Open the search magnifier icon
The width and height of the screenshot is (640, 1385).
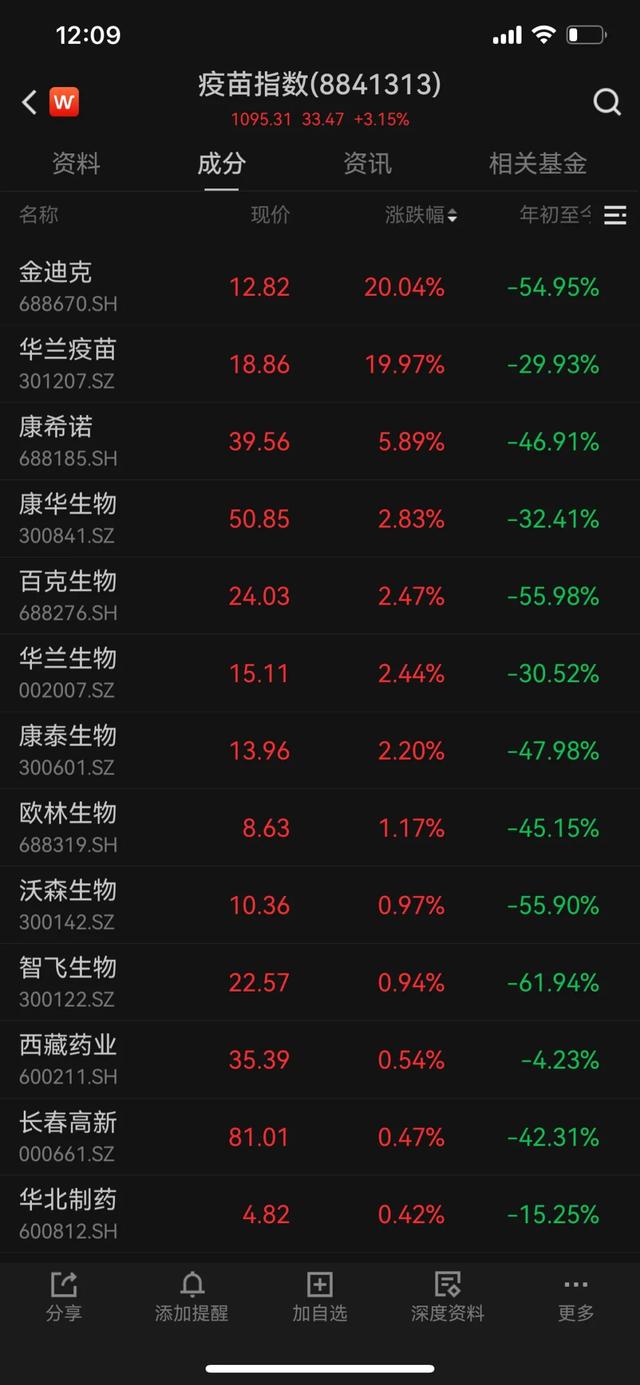click(607, 102)
